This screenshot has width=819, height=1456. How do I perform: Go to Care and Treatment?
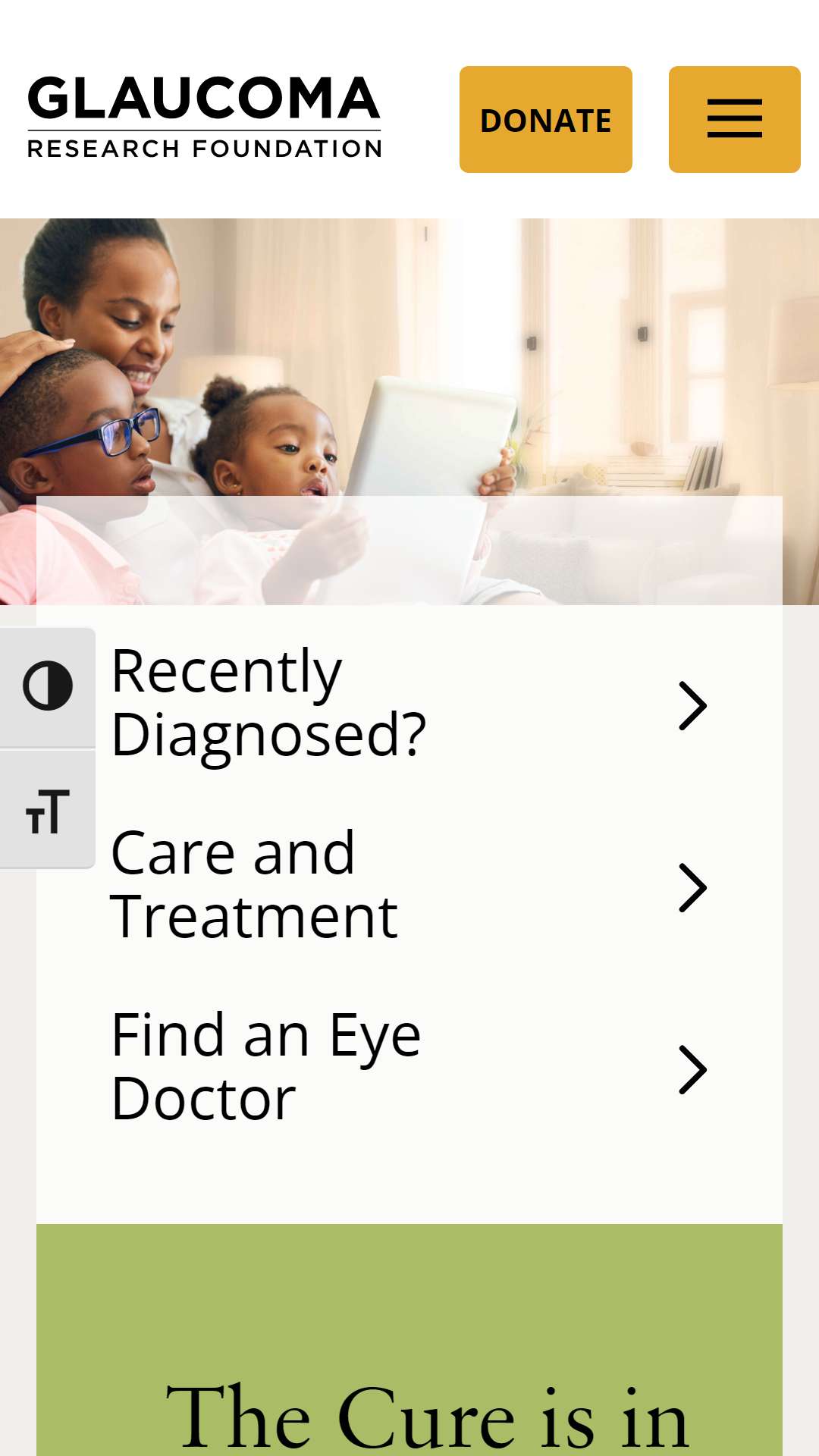pos(409,886)
